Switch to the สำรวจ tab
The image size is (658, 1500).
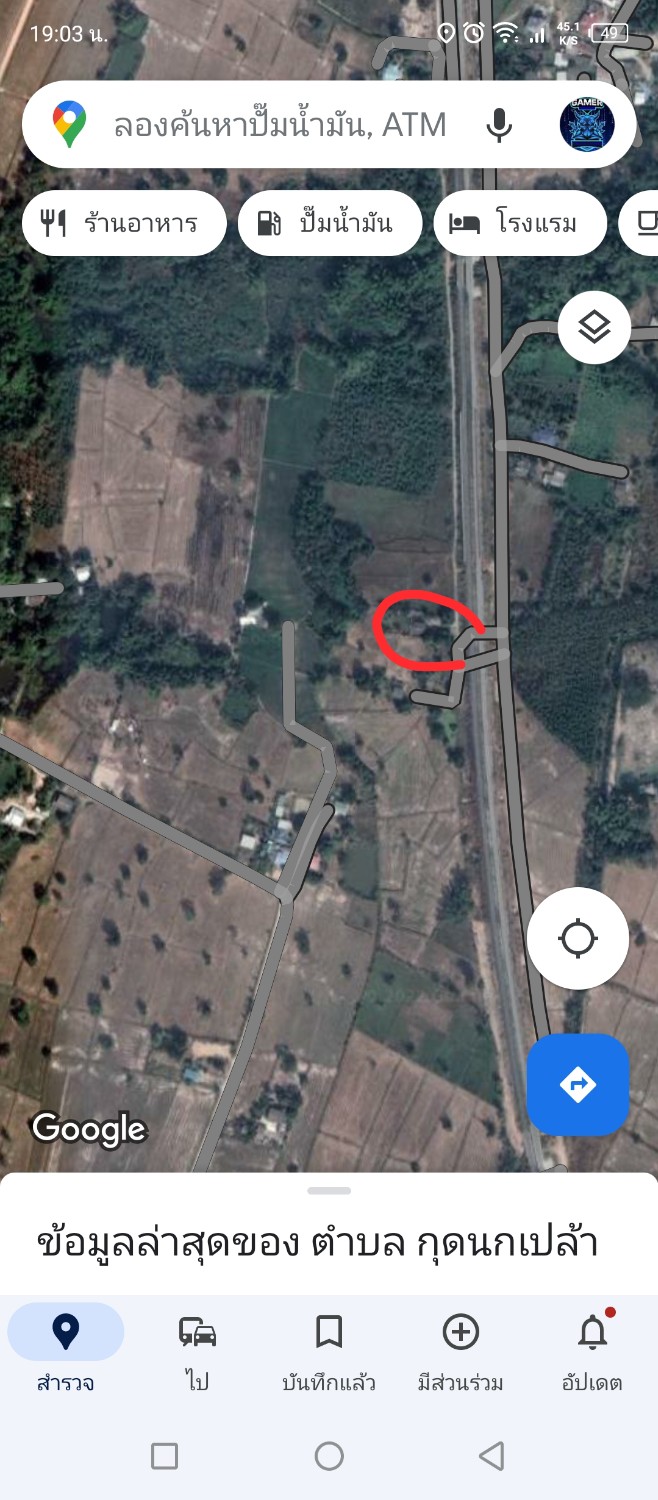tap(66, 1351)
